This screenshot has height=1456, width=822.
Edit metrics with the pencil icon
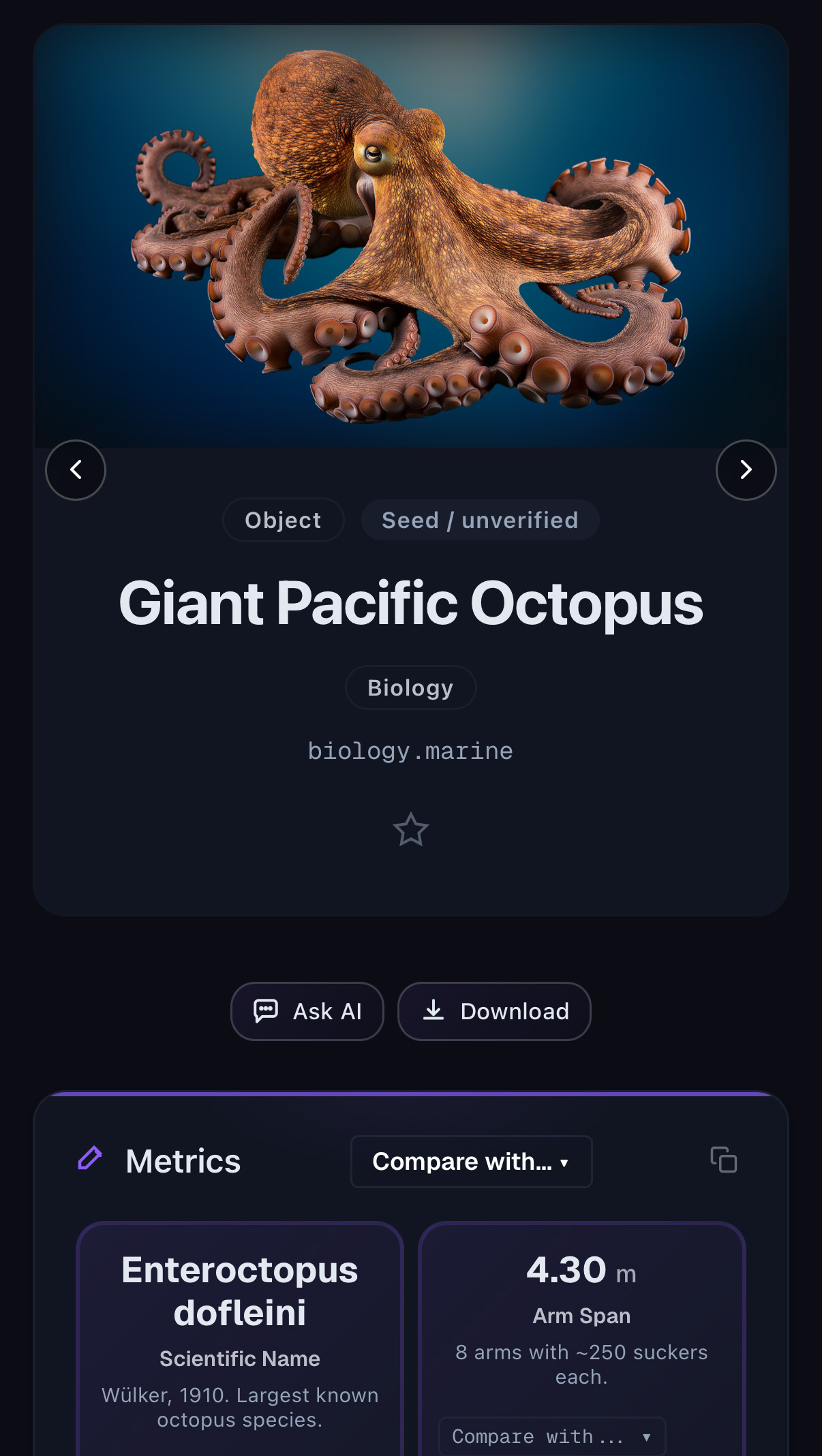(x=90, y=1158)
